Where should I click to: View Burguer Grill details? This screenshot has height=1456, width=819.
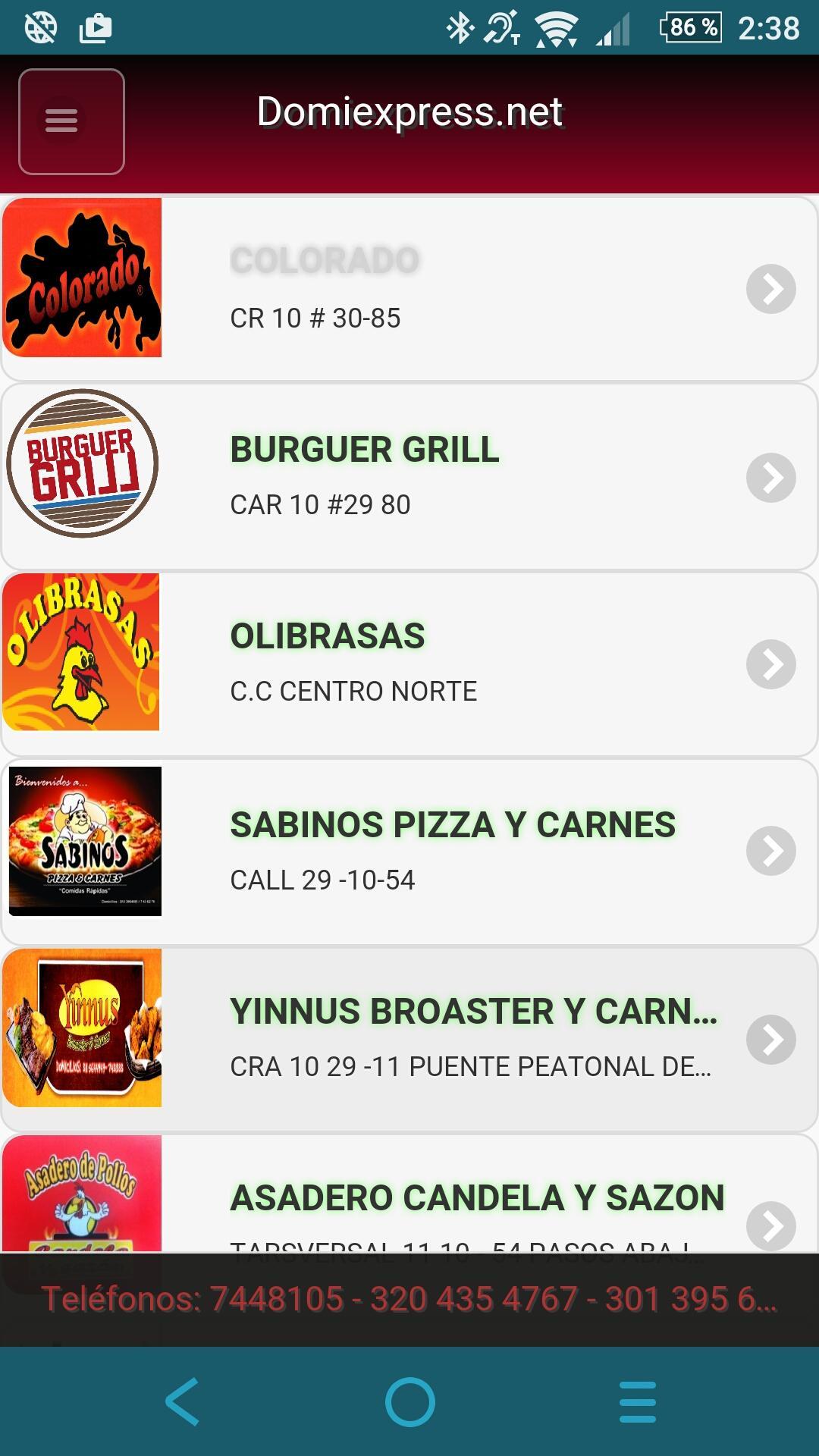pos(409,476)
